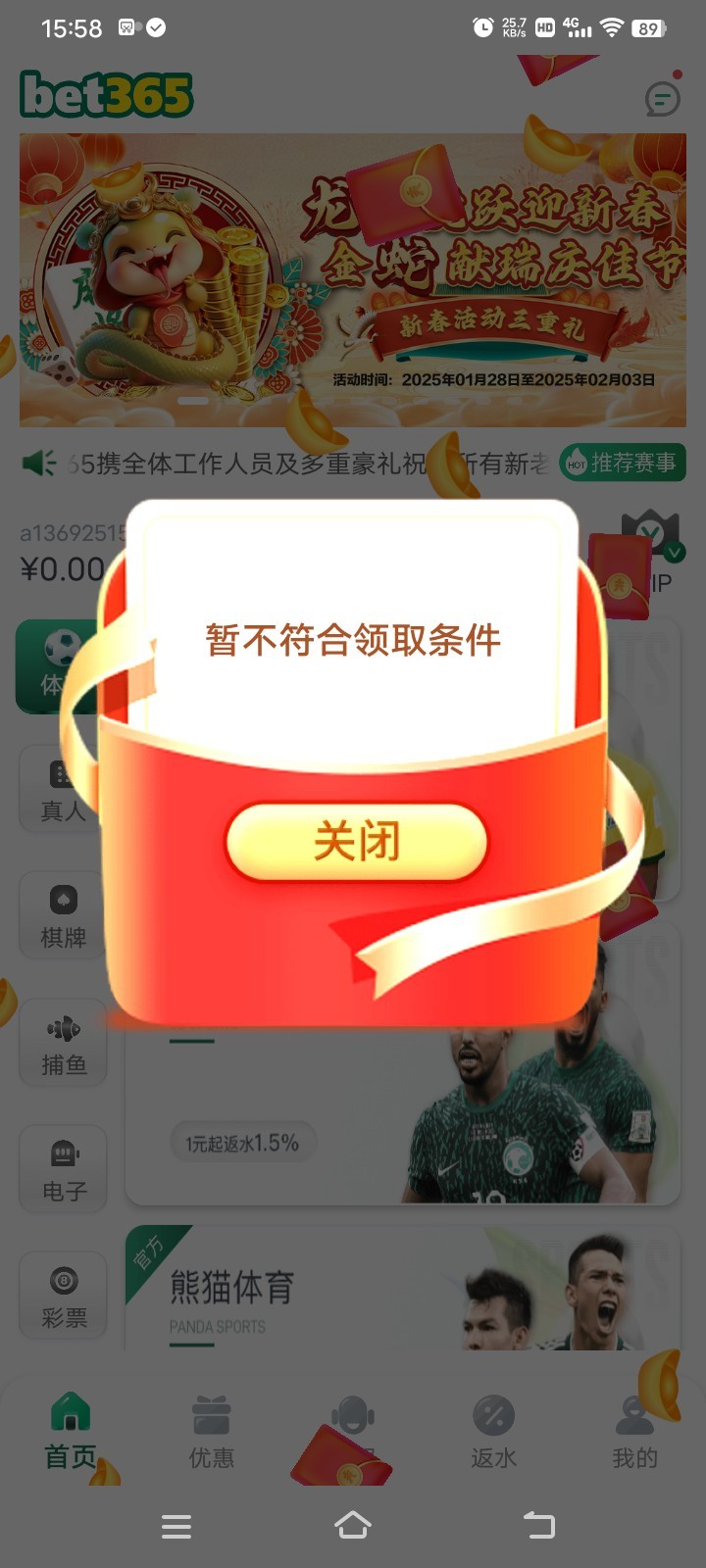
Task: Select the 彩票 category
Action: pyautogui.click(x=63, y=1296)
